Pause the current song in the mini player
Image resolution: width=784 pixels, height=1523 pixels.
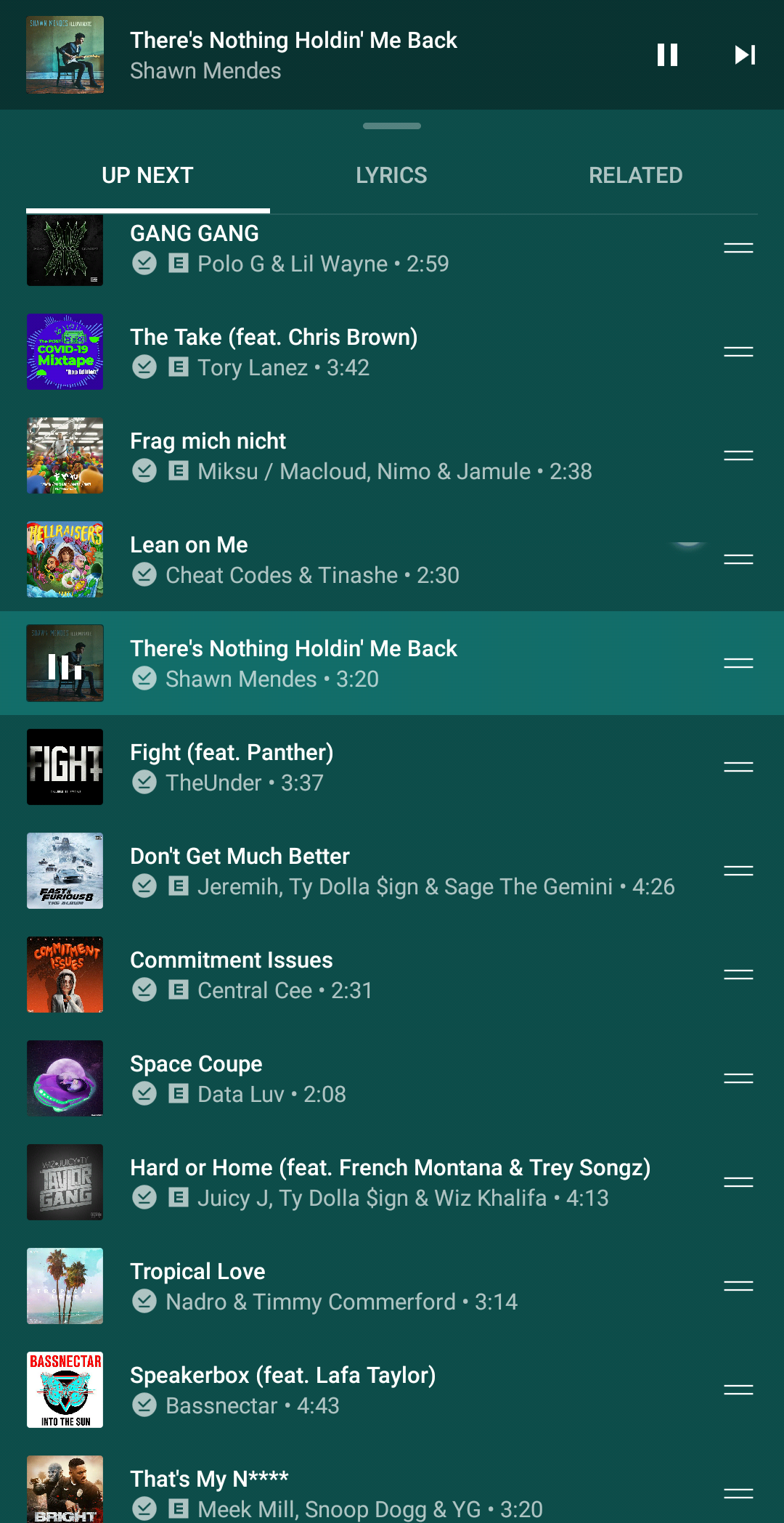(x=667, y=55)
